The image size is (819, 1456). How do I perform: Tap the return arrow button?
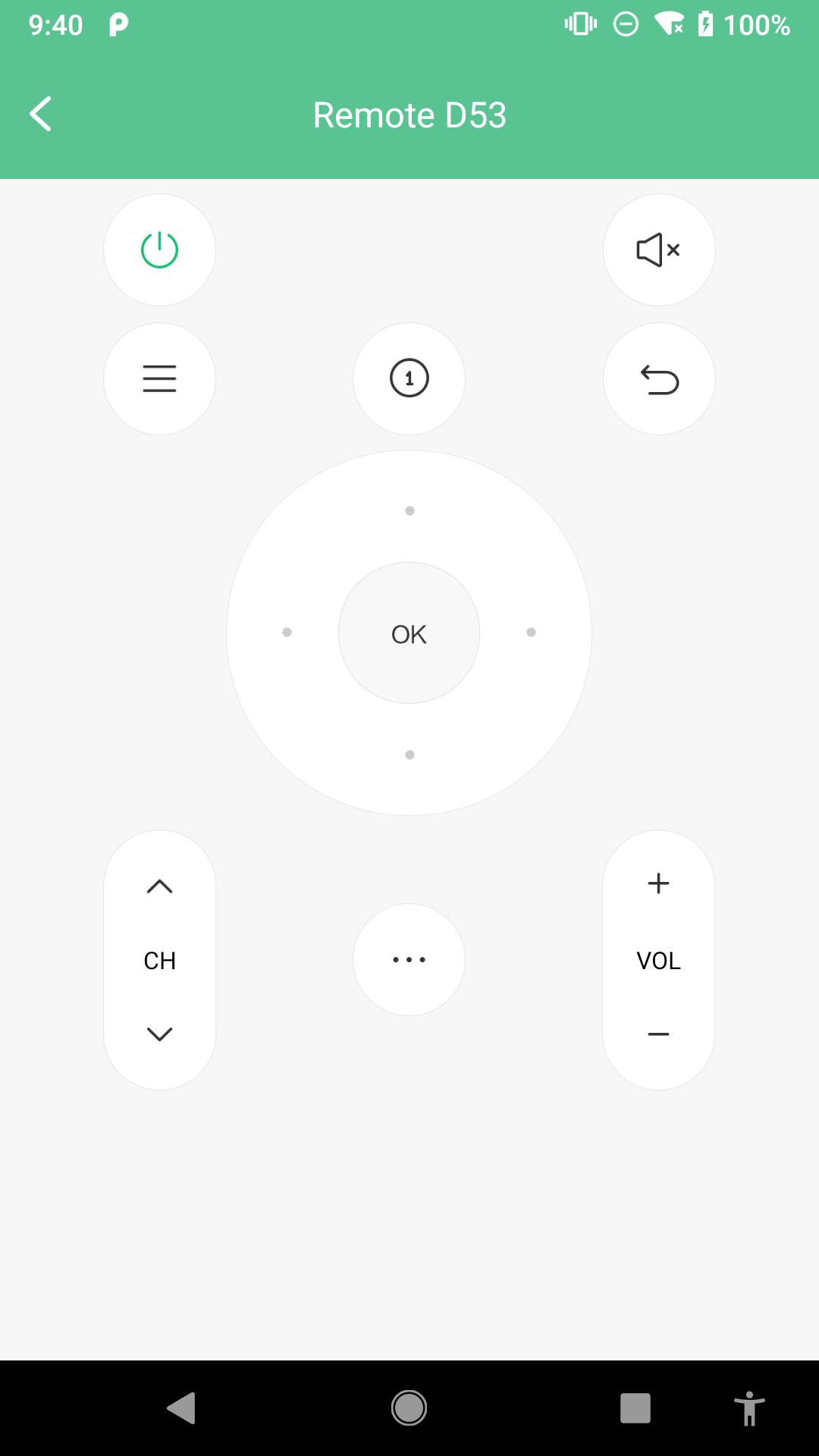click(658, 378)
